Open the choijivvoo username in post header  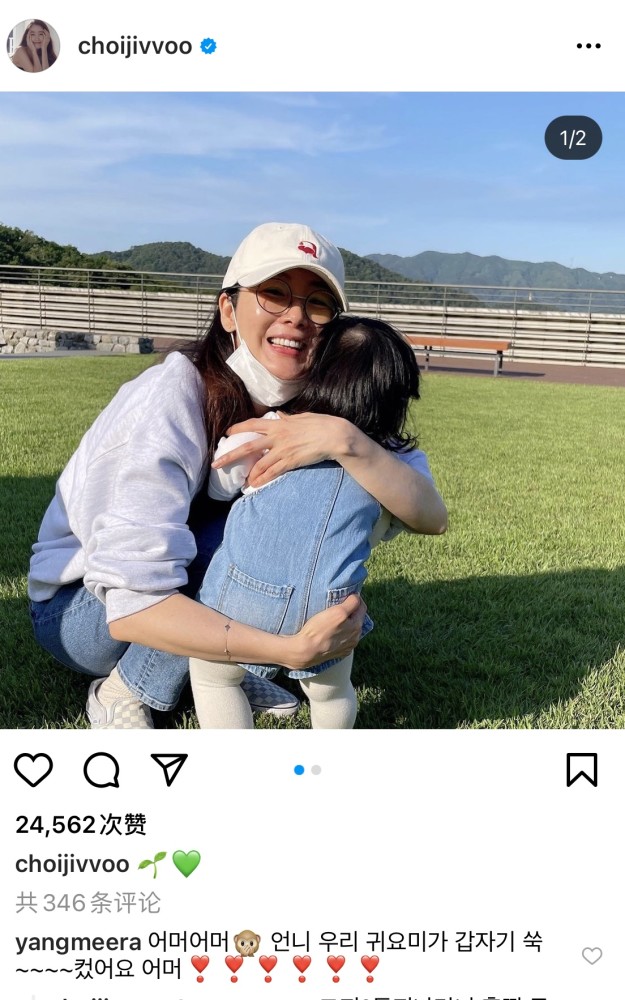135,46
